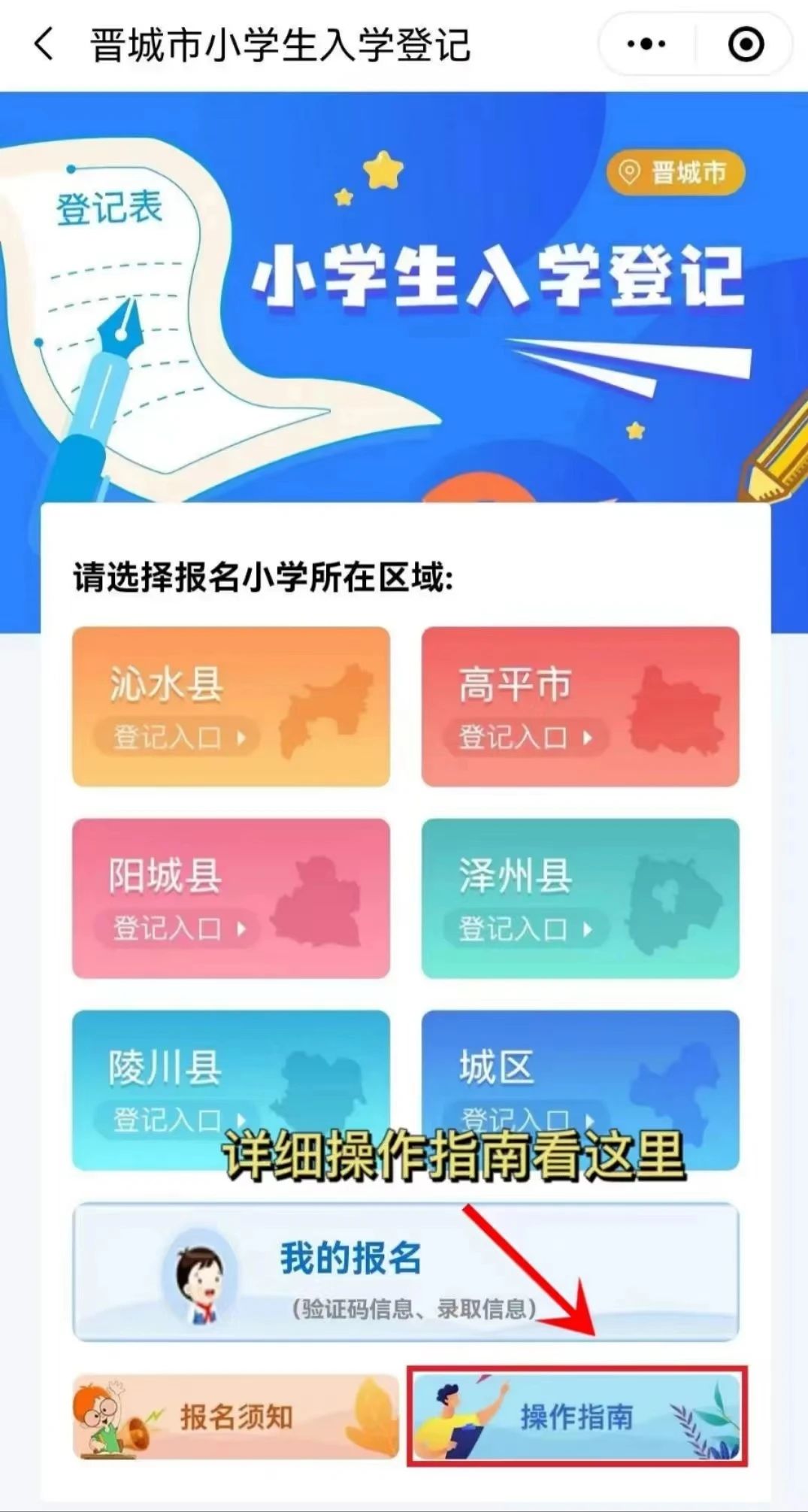Tap the 晋城市 location chip
This screenshot has height=1512, width=808.
pos(675,173)
